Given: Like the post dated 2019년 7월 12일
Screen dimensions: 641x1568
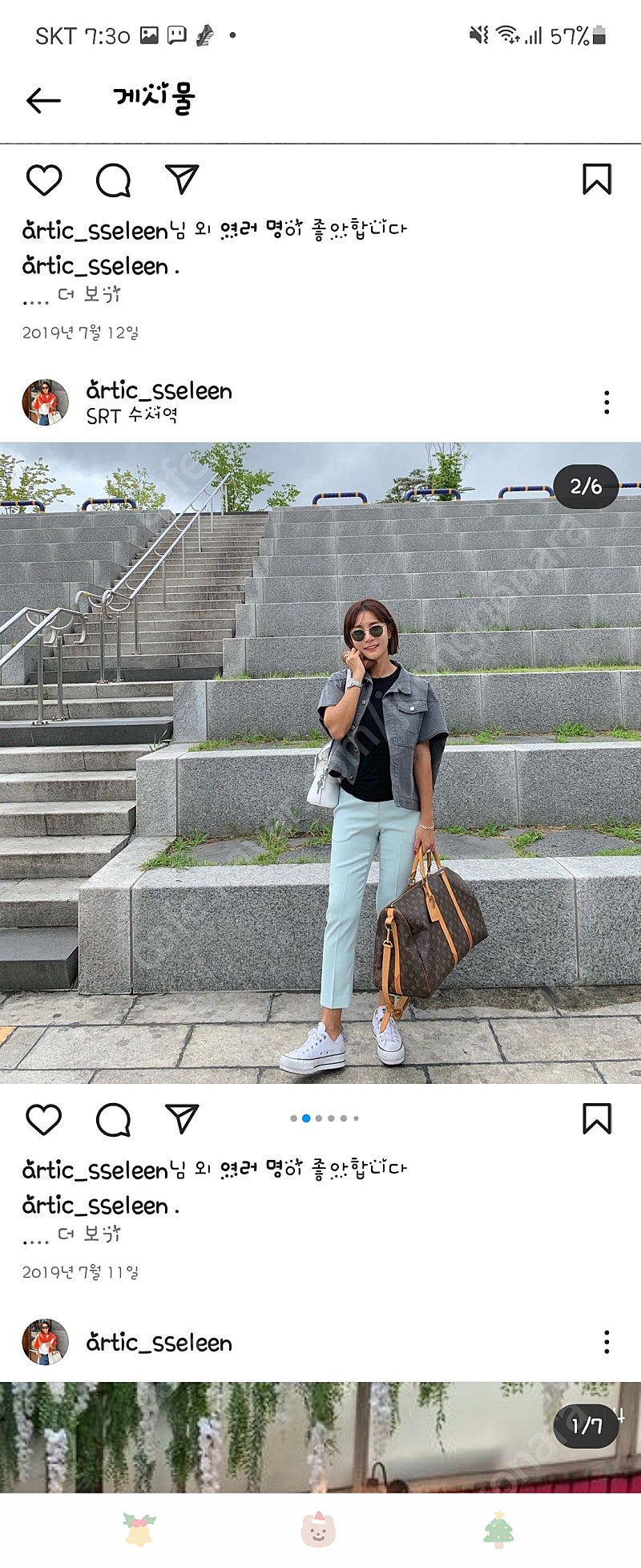Looking at the screenshot, I should point(44,180).
